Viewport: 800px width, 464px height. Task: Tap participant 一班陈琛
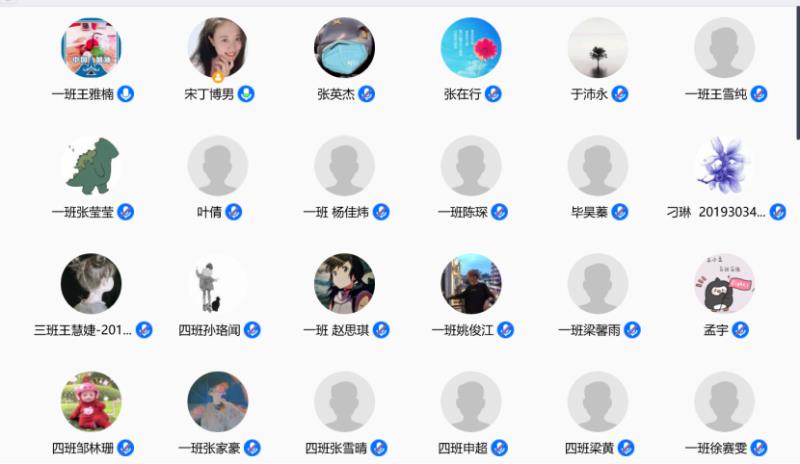tap(471, 166)
